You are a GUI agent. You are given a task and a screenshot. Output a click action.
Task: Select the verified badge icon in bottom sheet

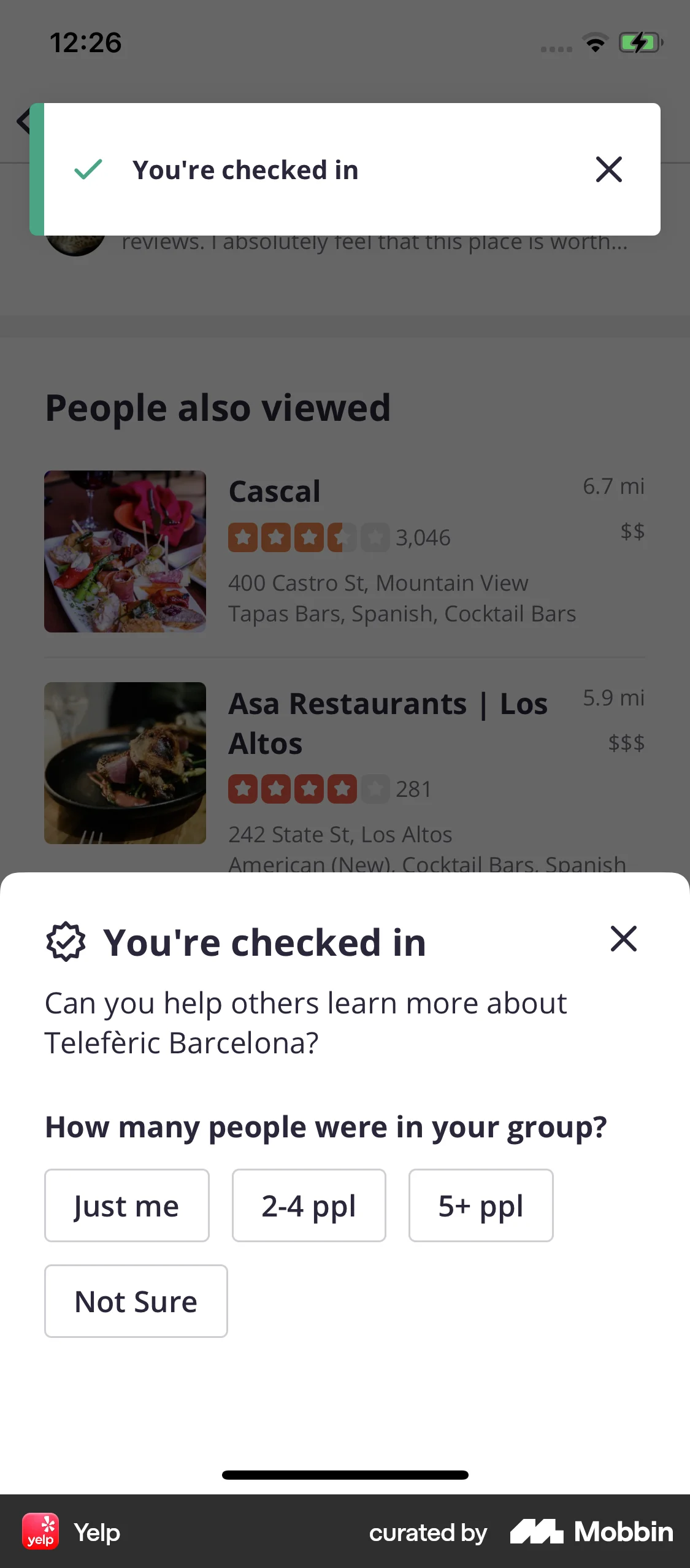coord(64,940)
